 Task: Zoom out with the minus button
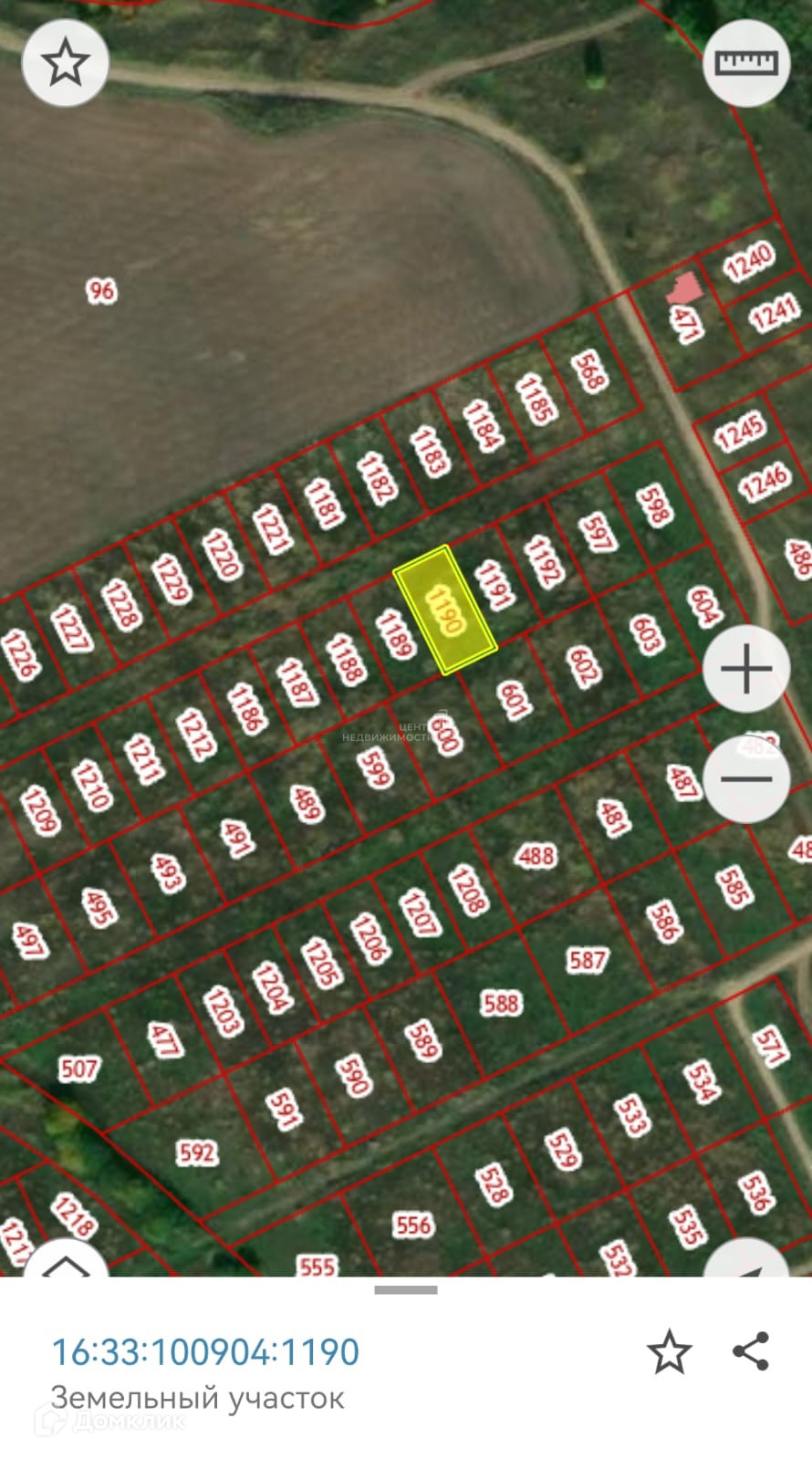(746, 779)
